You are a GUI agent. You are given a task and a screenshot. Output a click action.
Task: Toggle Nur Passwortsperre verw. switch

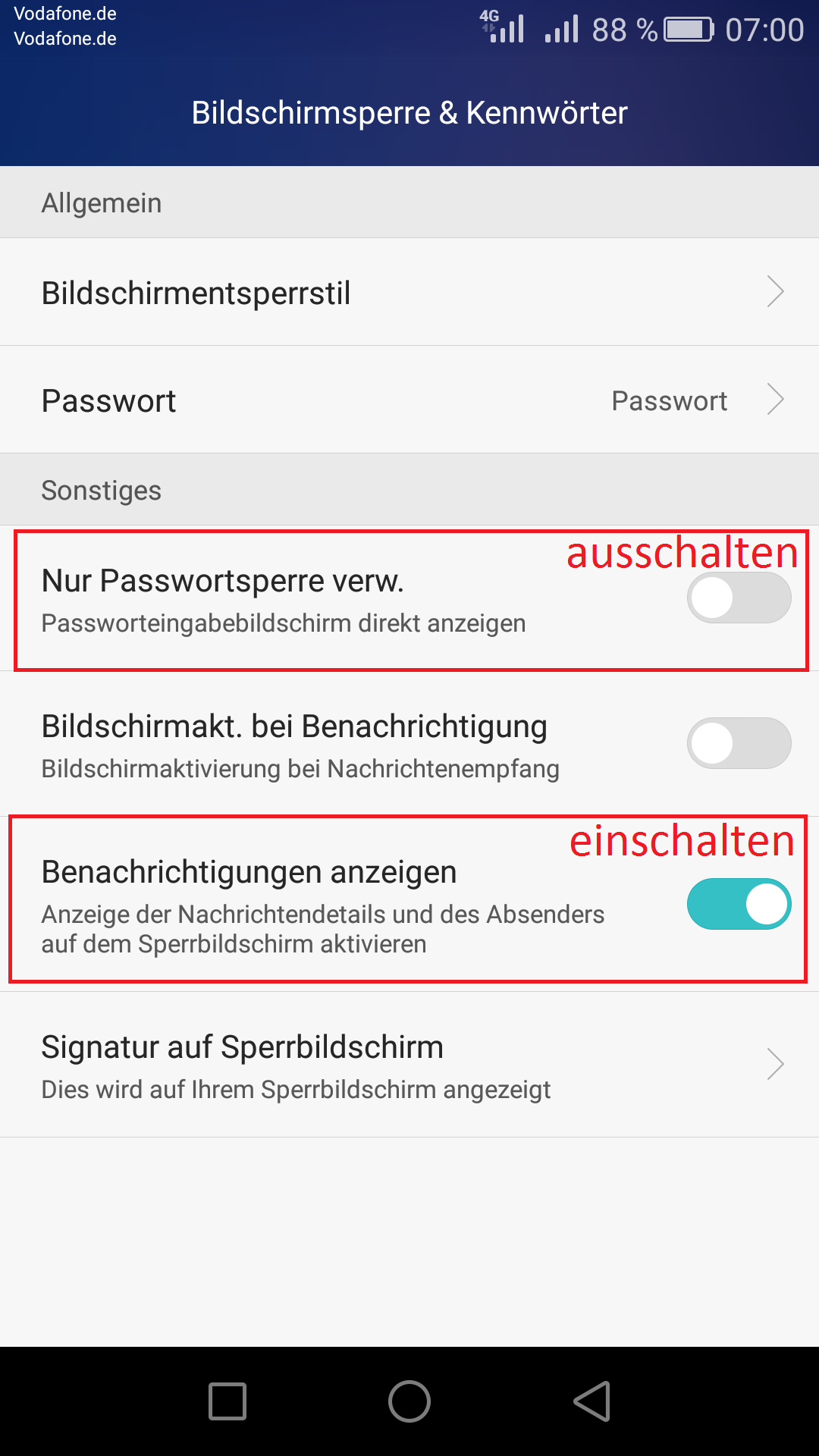click(x=739, y=598)
